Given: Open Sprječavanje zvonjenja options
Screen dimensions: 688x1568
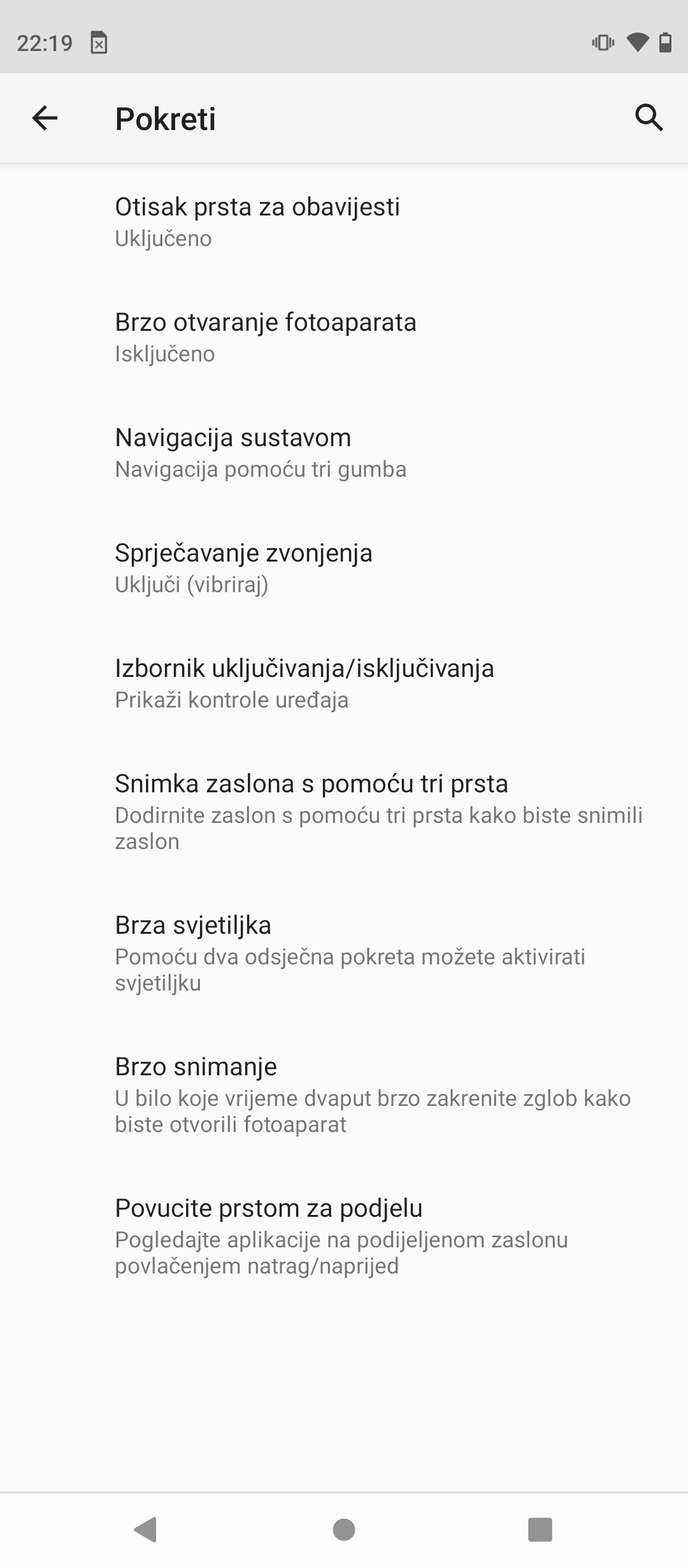Looking at the screenshot, I should 344,567.
